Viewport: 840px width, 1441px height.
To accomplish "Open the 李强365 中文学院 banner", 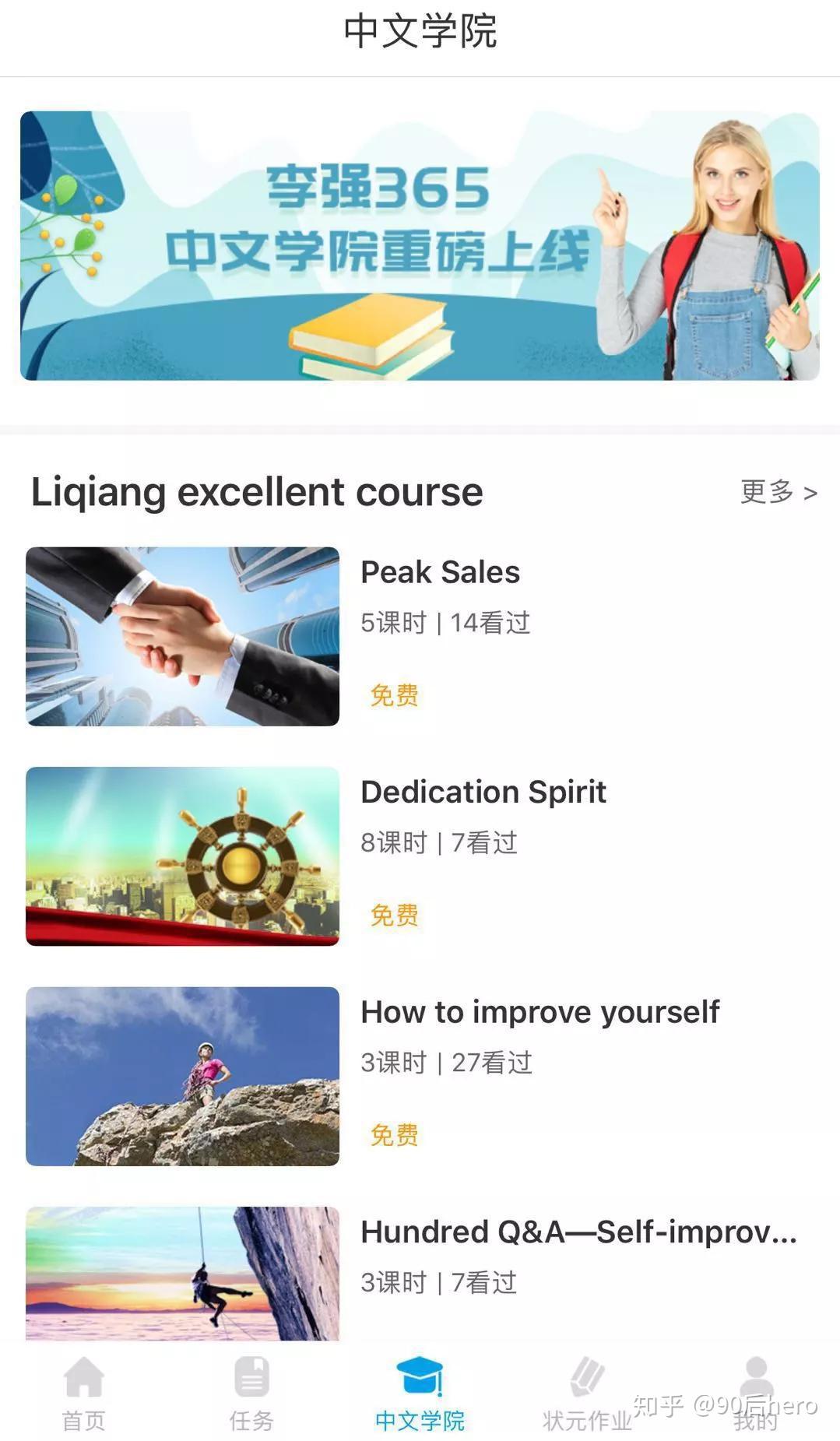I will pyautogui.click(x=420, y=245).
